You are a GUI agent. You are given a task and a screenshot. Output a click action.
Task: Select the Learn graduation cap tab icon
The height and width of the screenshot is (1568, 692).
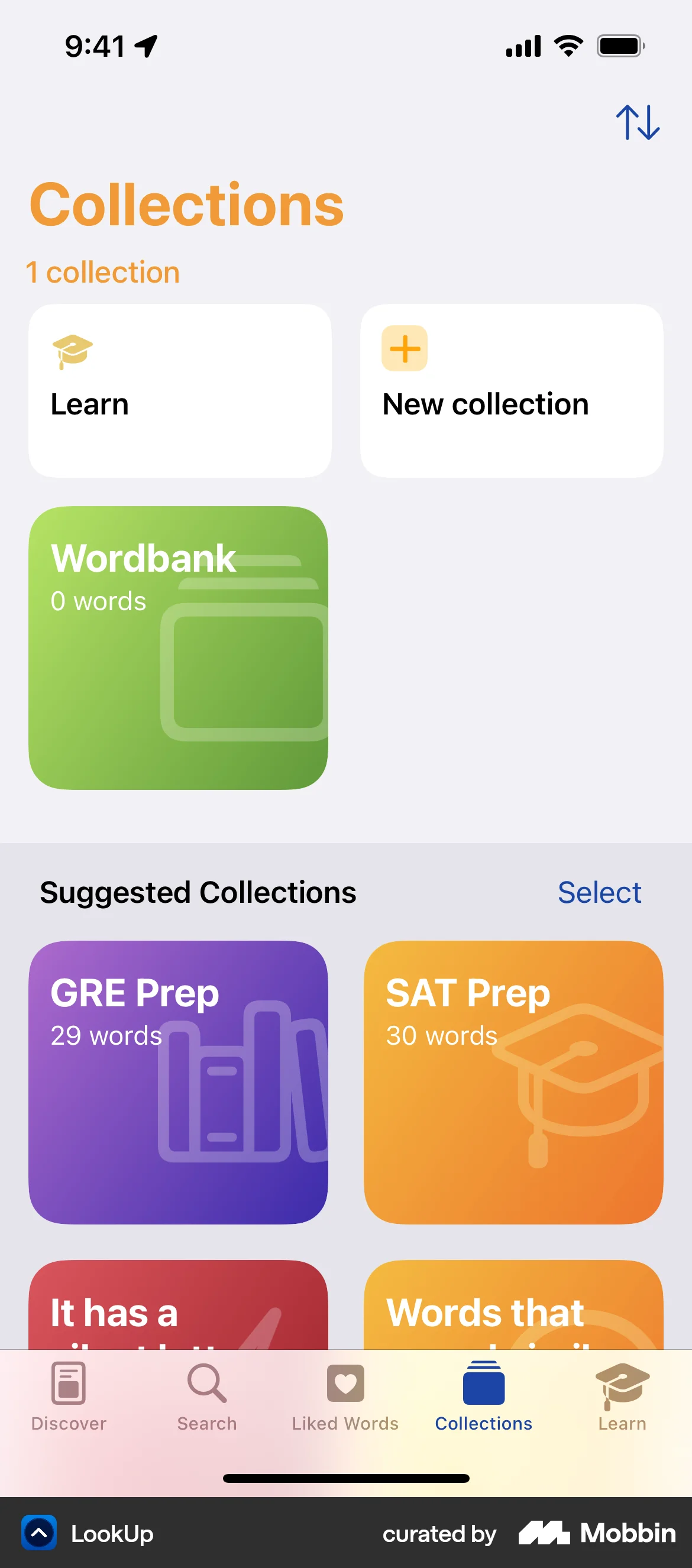622,1383
